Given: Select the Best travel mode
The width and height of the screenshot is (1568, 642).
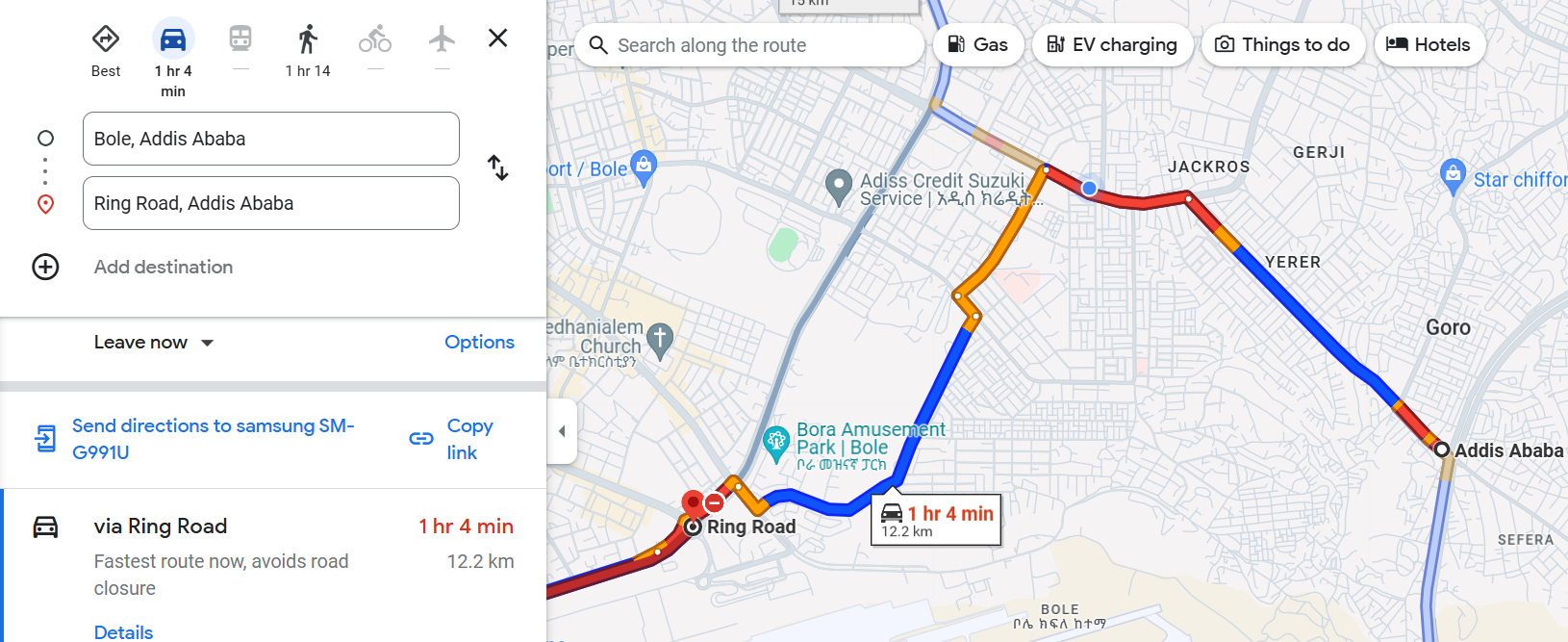Looking at the screenshot, I should (x=106, y=52).
